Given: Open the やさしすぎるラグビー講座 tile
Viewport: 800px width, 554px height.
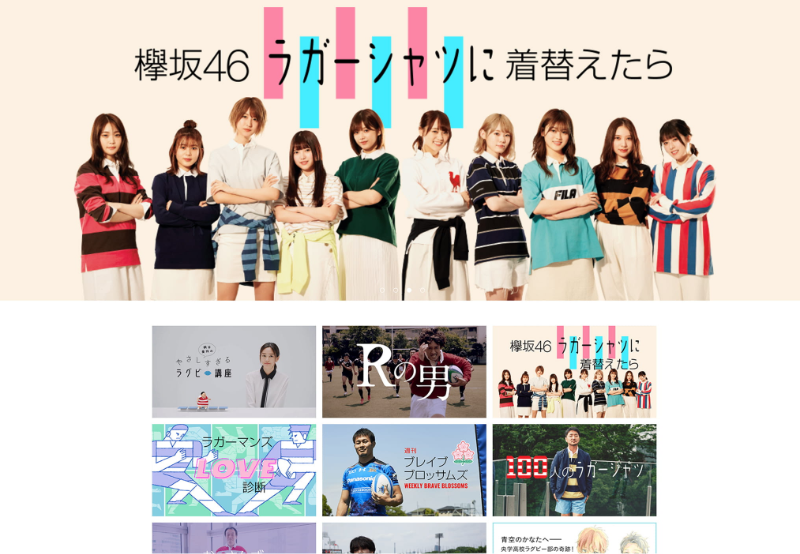Looking at the screenshot, I should pyautogui.click(x=234, y=371).
